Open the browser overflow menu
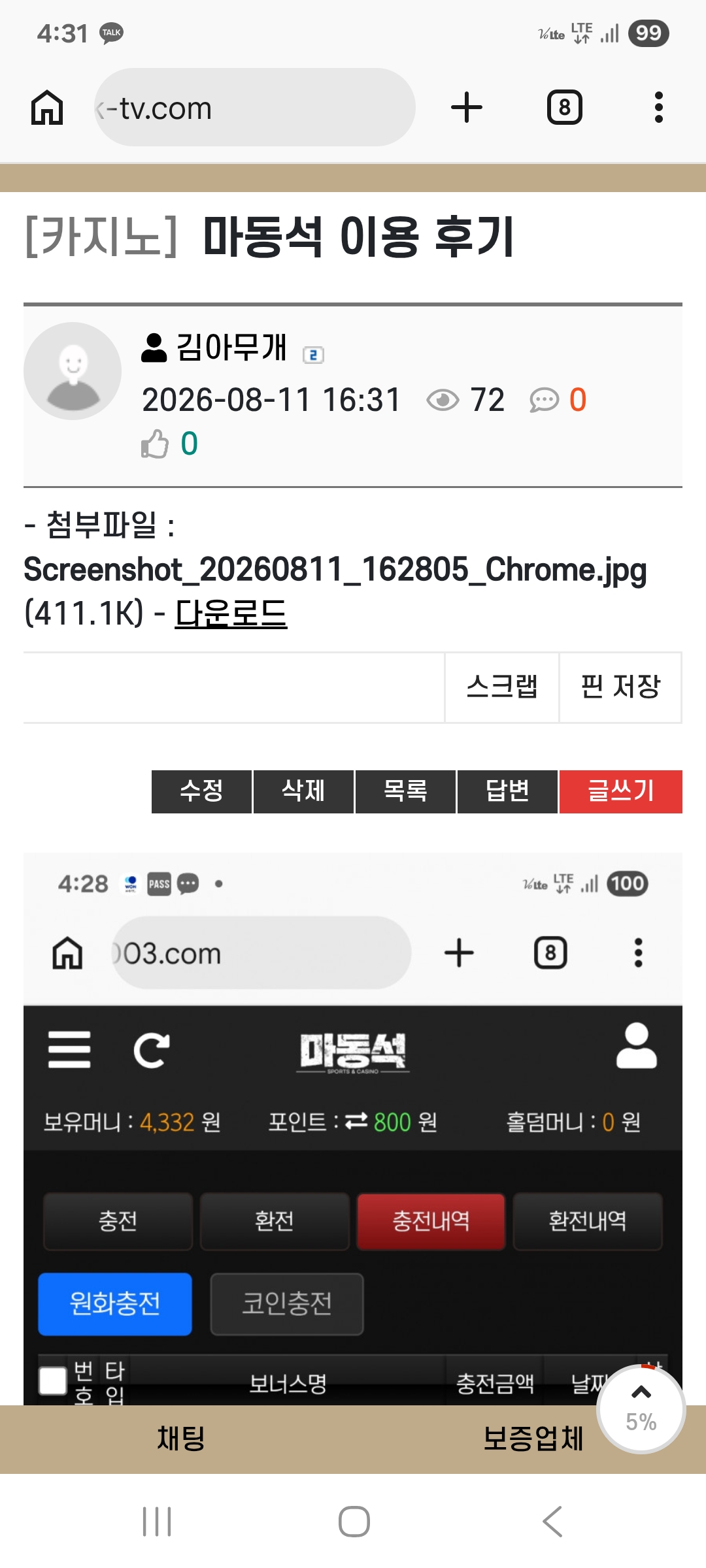Viewport: 706px width, 1568px height. click(x=659, y=108)
